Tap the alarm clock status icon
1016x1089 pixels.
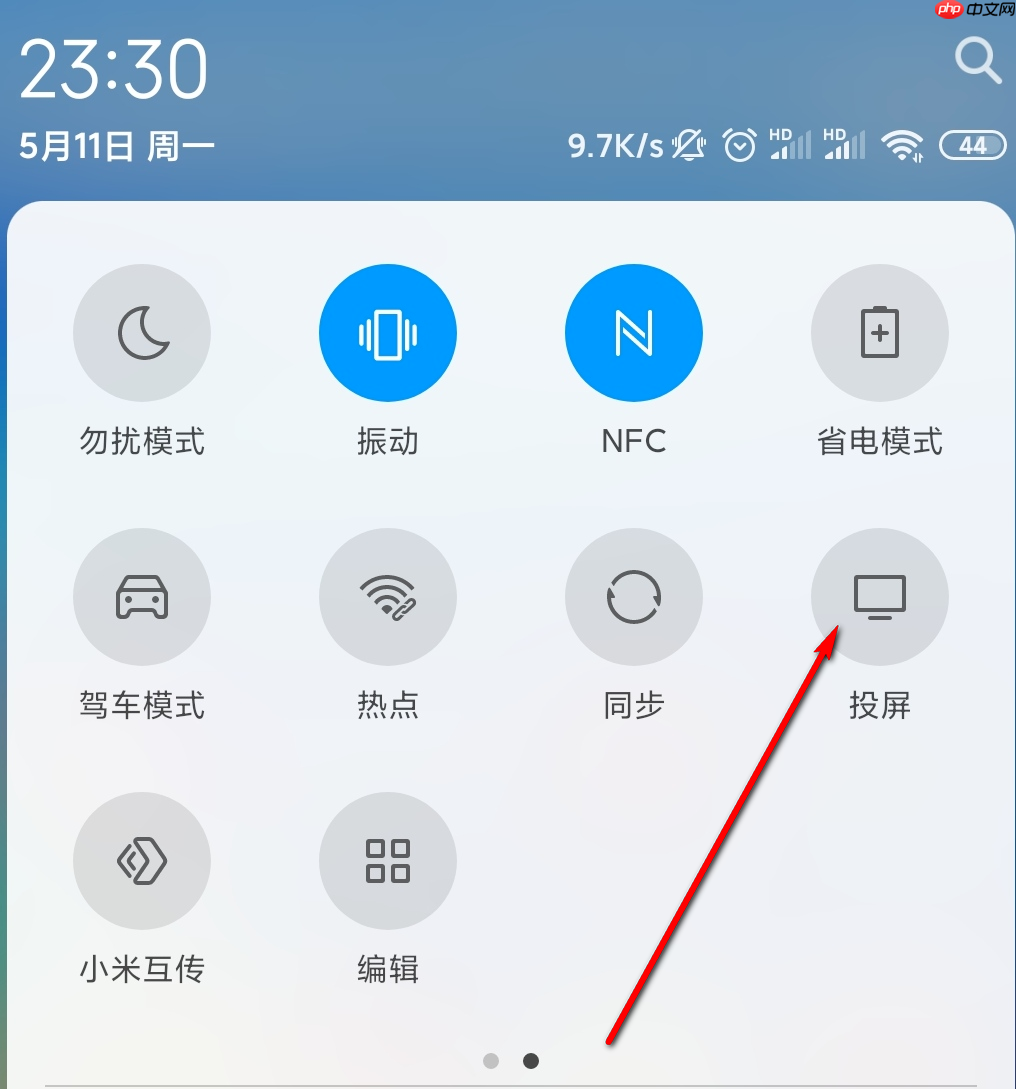coord(738,145)
